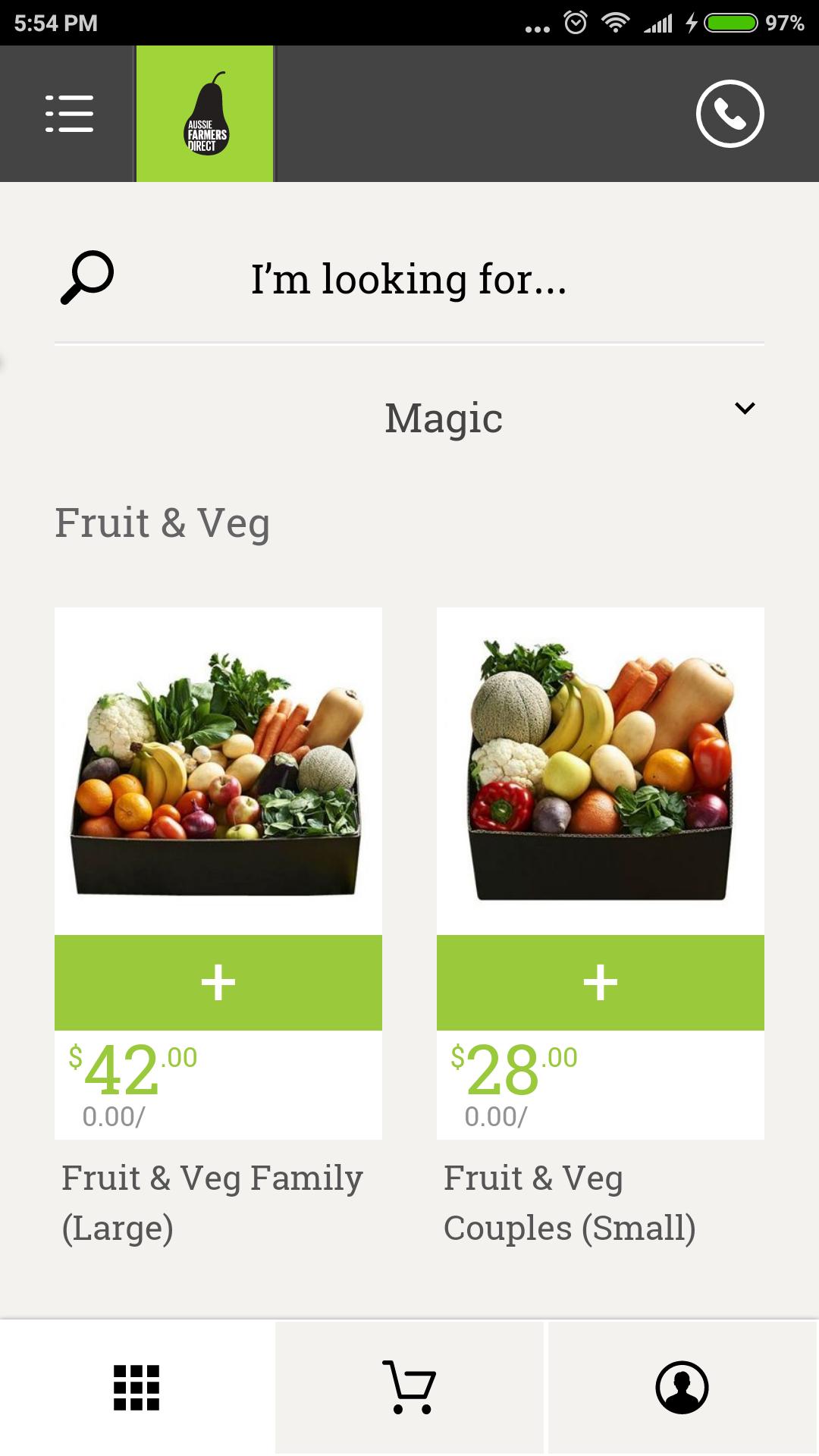Open the hamburger menu

coord(68,114)
